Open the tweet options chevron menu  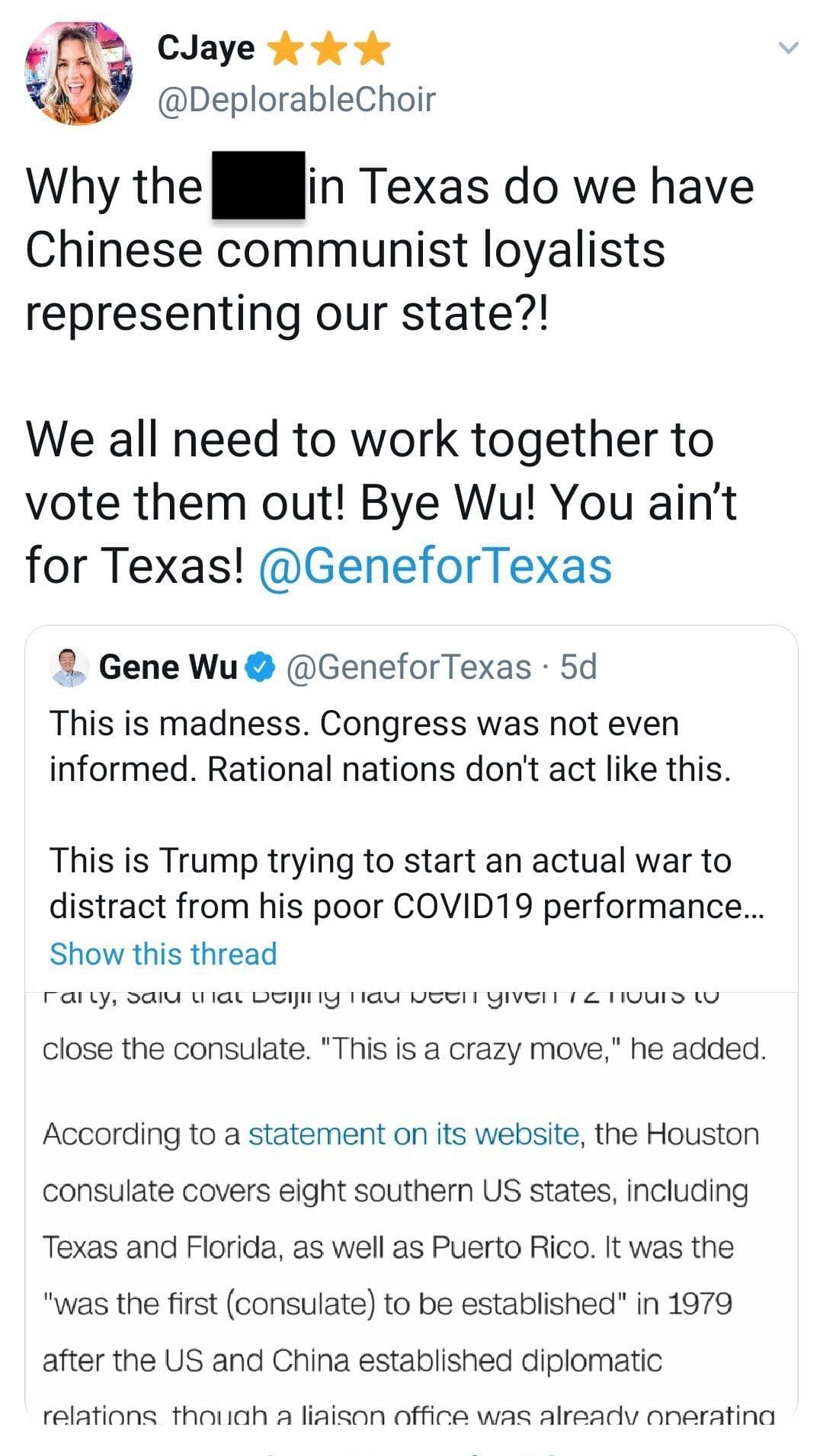point(789,48)
